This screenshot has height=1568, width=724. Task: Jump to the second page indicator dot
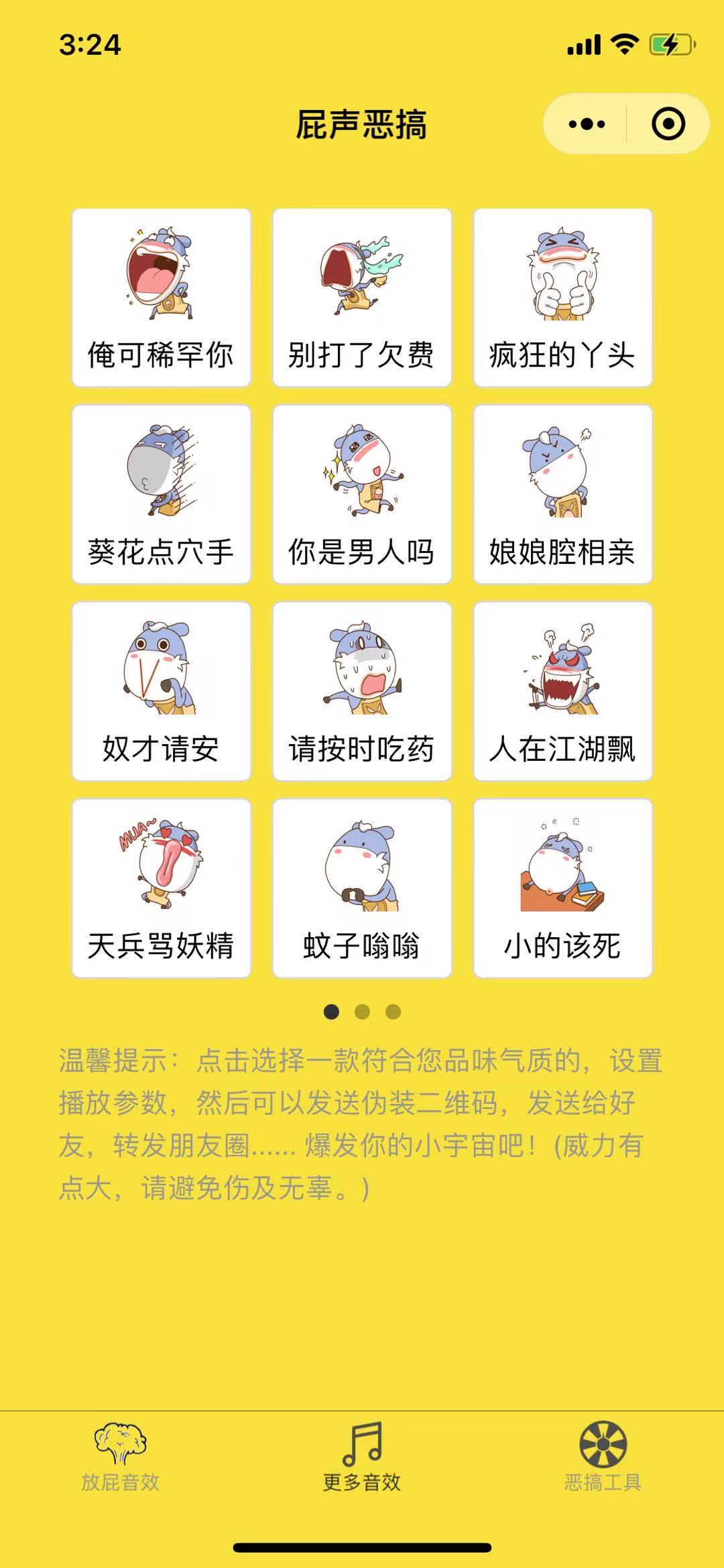tap(362, 1012)
